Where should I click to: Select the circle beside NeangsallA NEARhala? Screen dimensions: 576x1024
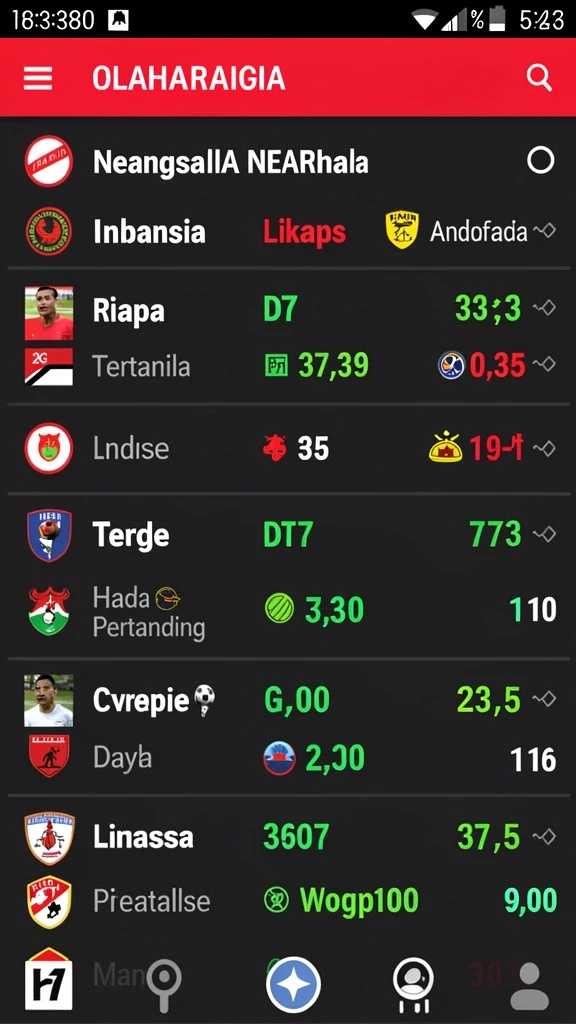tap(540, 161)
